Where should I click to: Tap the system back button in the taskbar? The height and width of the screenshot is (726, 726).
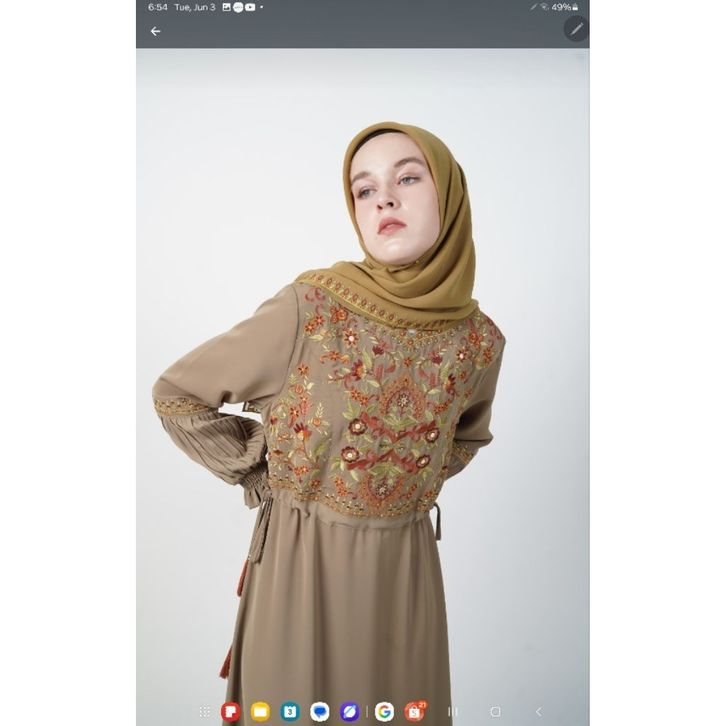point(538,712)
